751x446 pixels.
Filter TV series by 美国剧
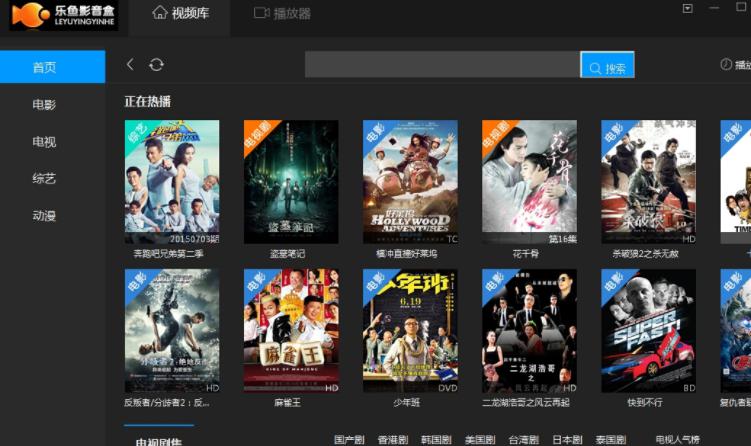coord(480,439)
